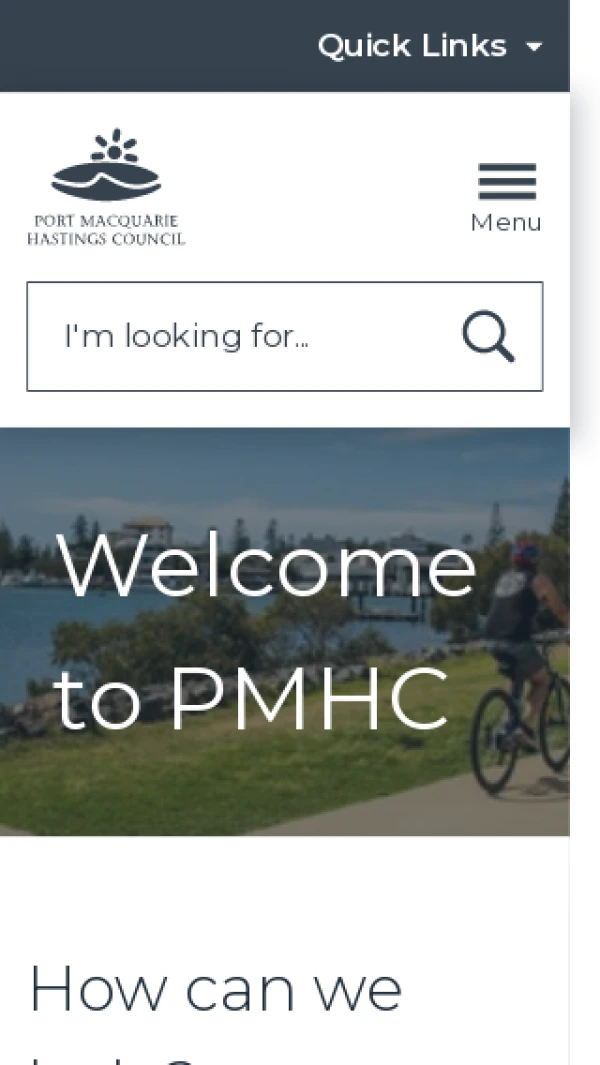Tap the "I'm looking for..." search field
600x1065 pixels.
[240, 336]
